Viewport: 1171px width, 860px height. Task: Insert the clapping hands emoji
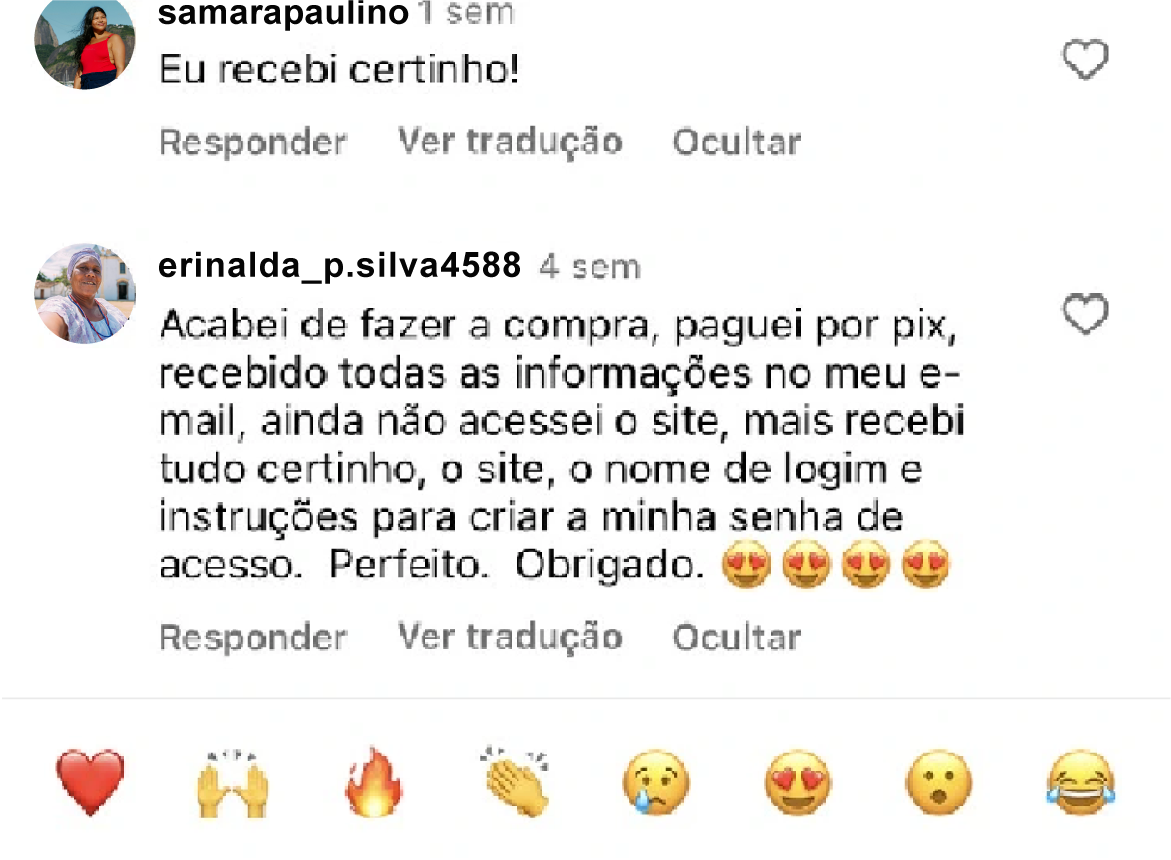pos(516,782)
